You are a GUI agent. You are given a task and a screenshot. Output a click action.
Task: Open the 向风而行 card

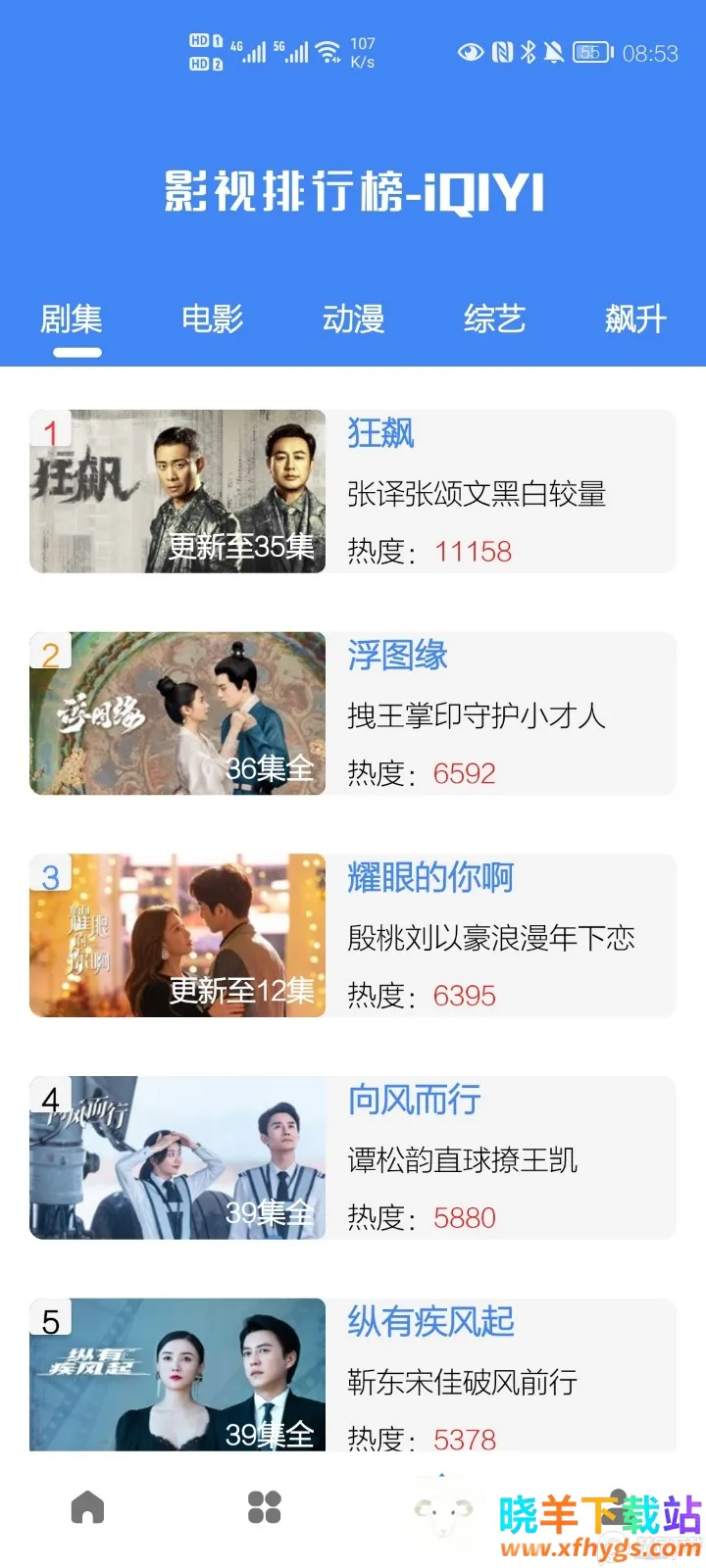pyautogui.click(x=353, y=1157)
